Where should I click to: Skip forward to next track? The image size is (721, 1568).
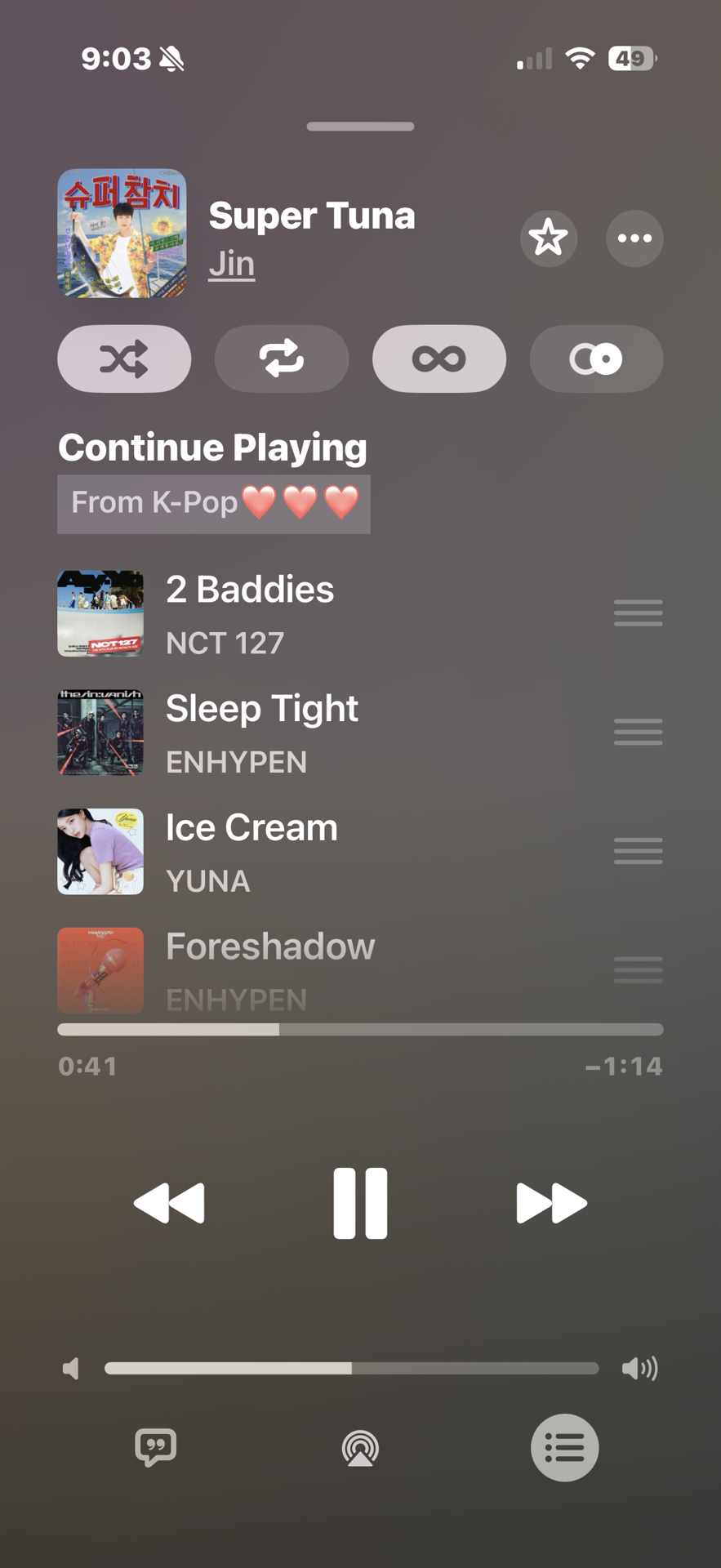(552, 1204)
